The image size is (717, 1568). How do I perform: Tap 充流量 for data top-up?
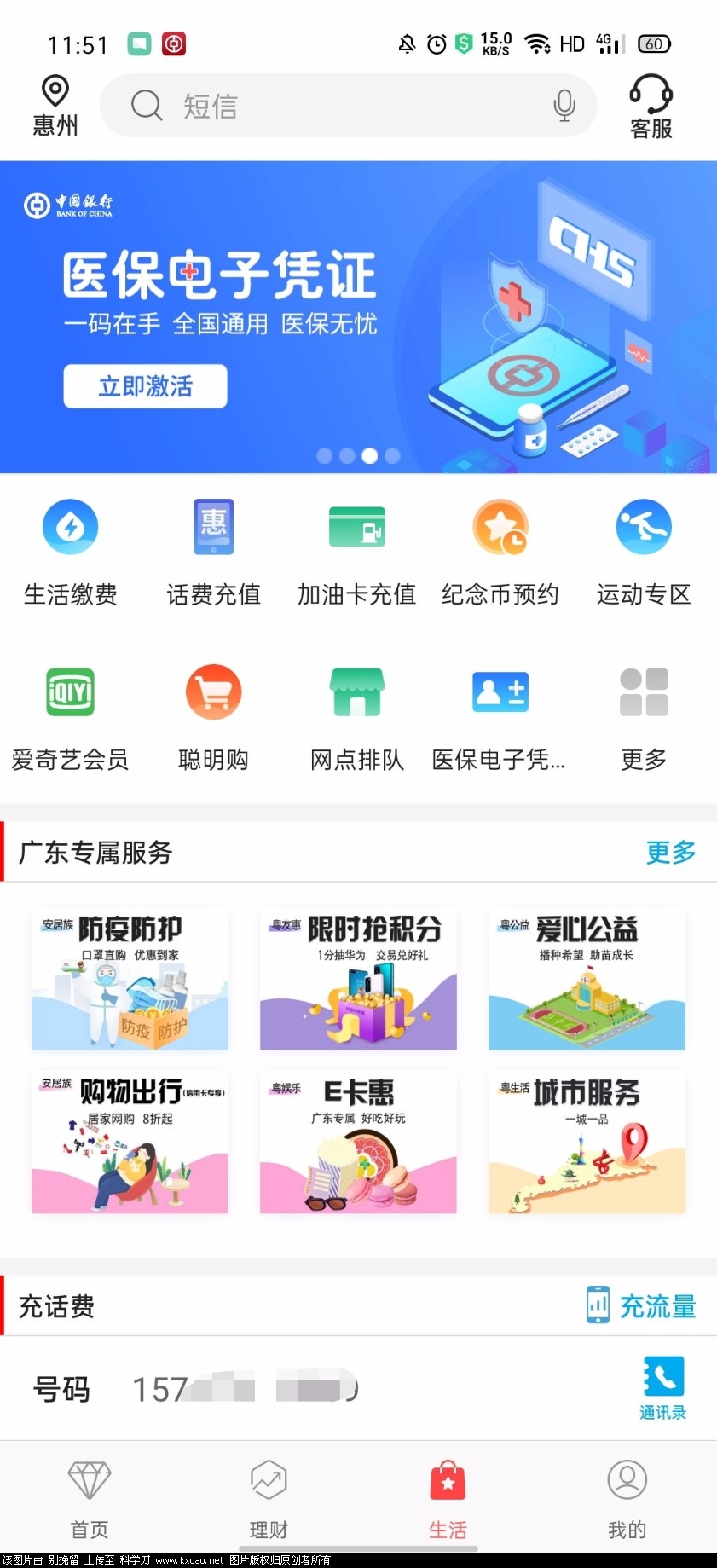click(x=642, y=1305)
